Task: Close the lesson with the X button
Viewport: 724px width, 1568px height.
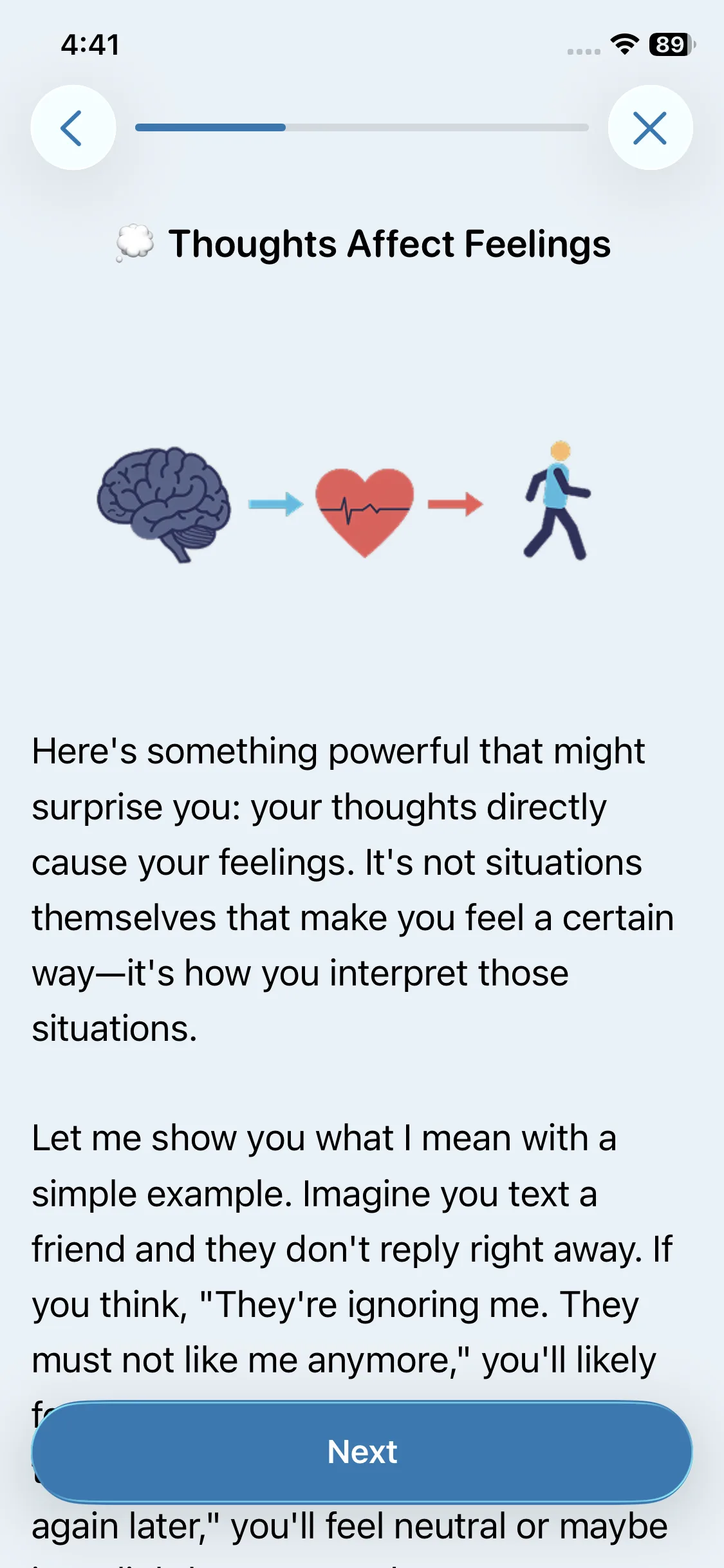Action: 650,127
